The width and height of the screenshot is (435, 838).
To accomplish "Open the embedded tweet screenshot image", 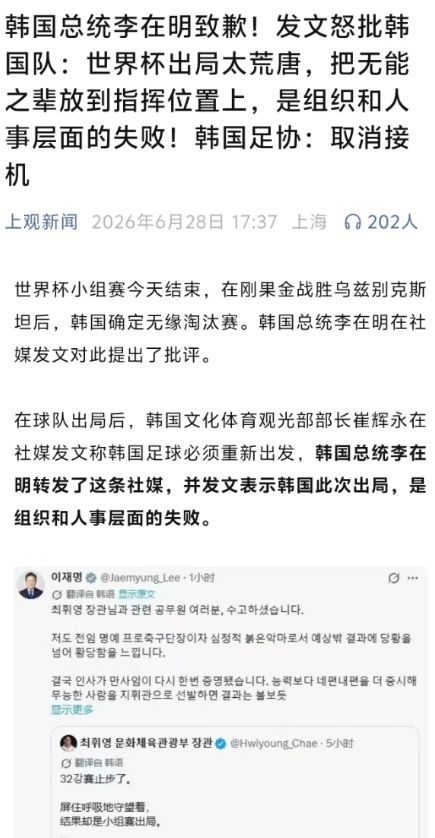I will pyautogui.click(x=220, y=702).
